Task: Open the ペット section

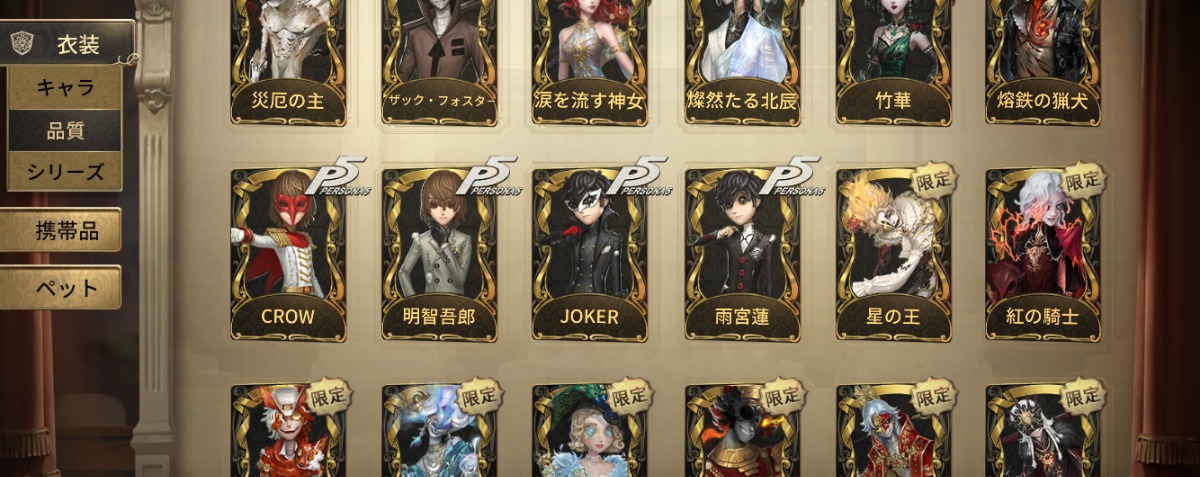Action: (61, 288)
